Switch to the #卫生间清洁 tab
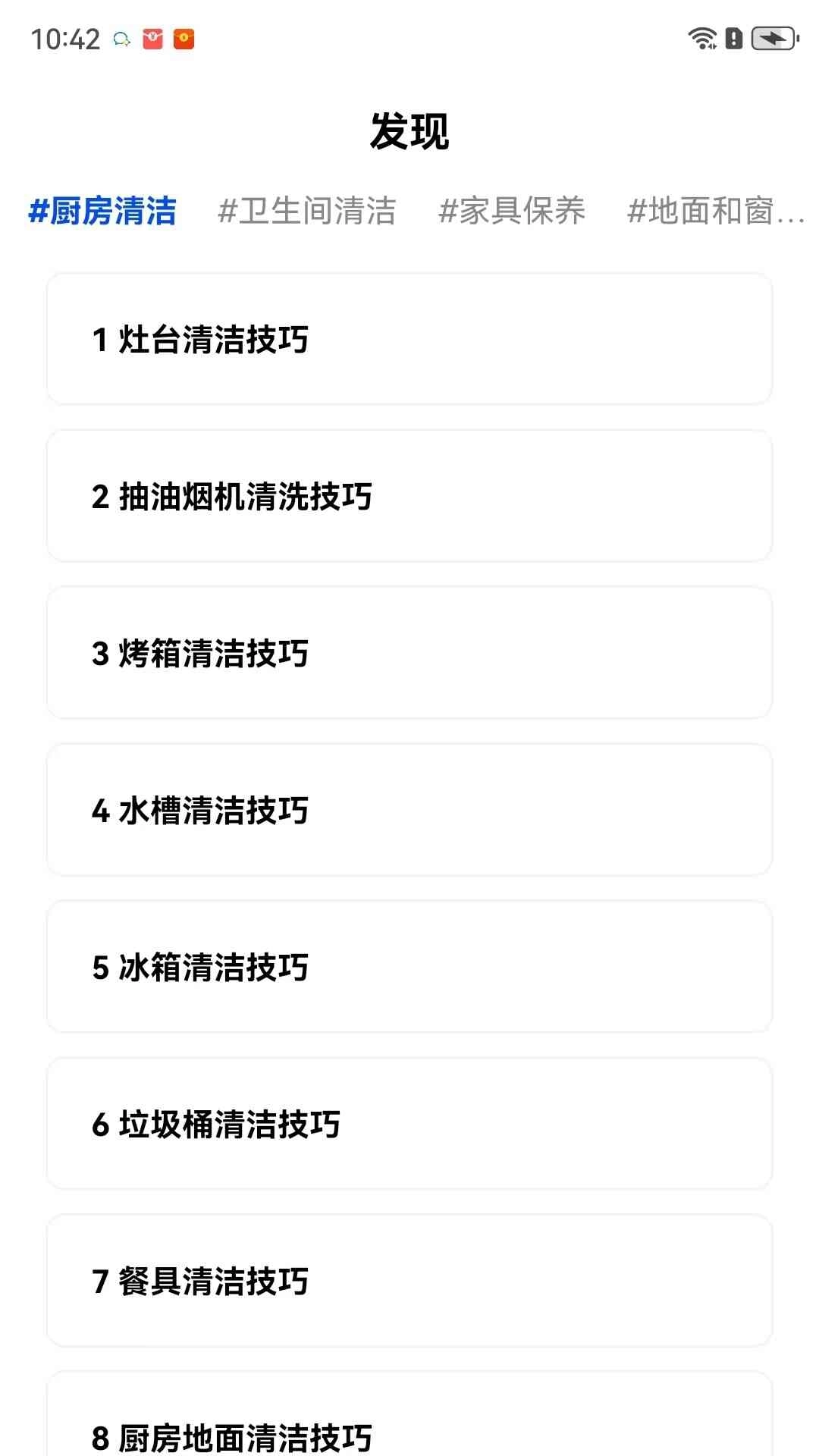The image size is (819, 1456). pos(306,211)
